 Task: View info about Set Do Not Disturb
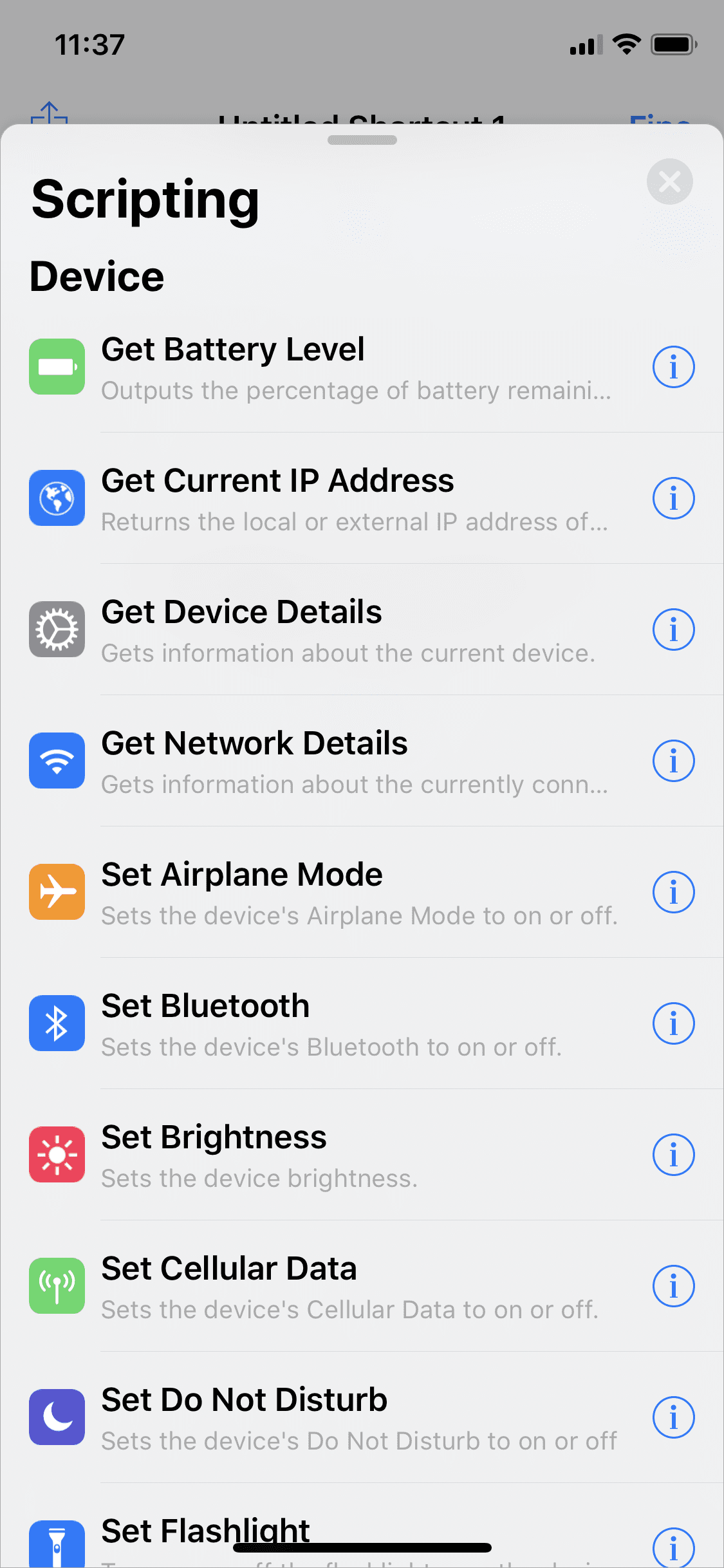[x=673, y=1417]
